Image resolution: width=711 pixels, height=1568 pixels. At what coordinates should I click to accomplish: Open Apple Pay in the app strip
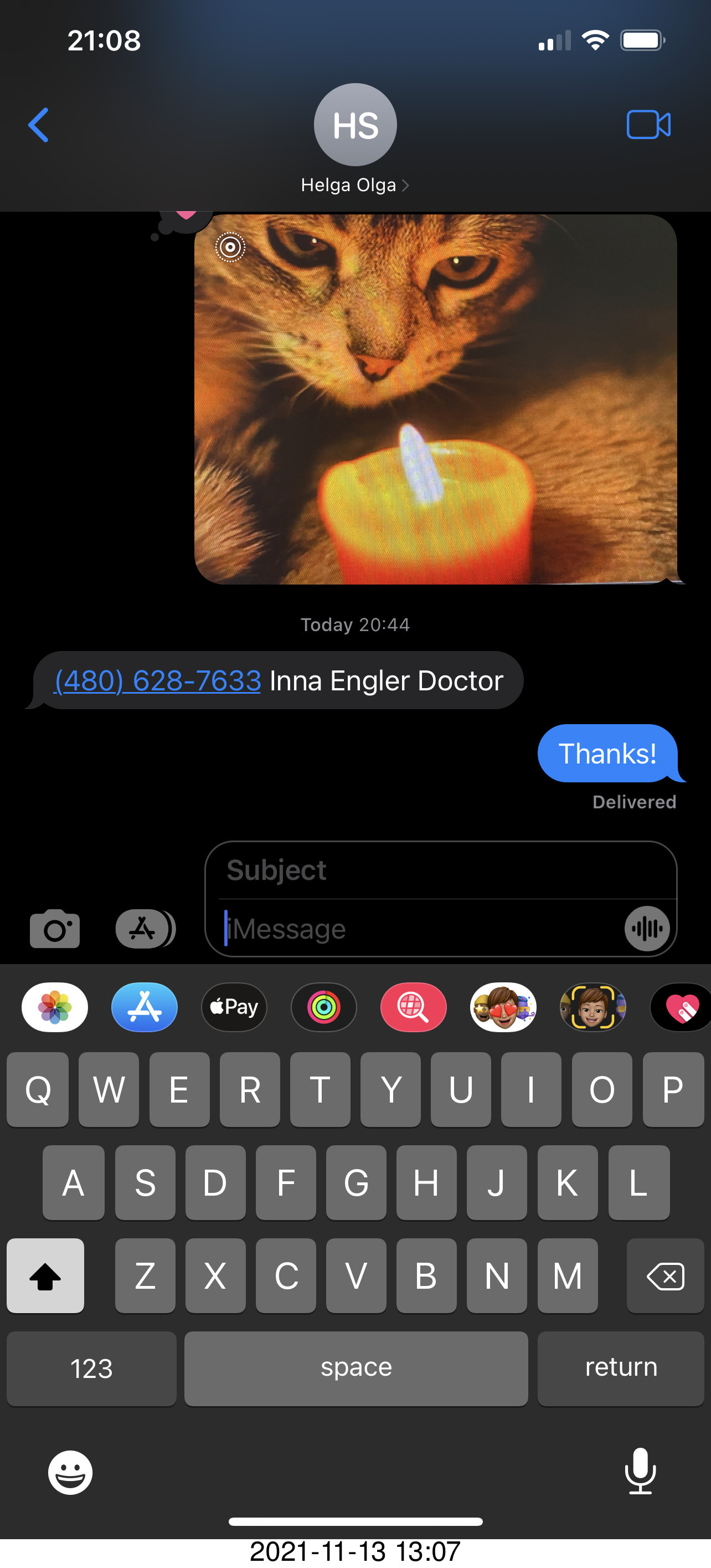(234, 1007)
